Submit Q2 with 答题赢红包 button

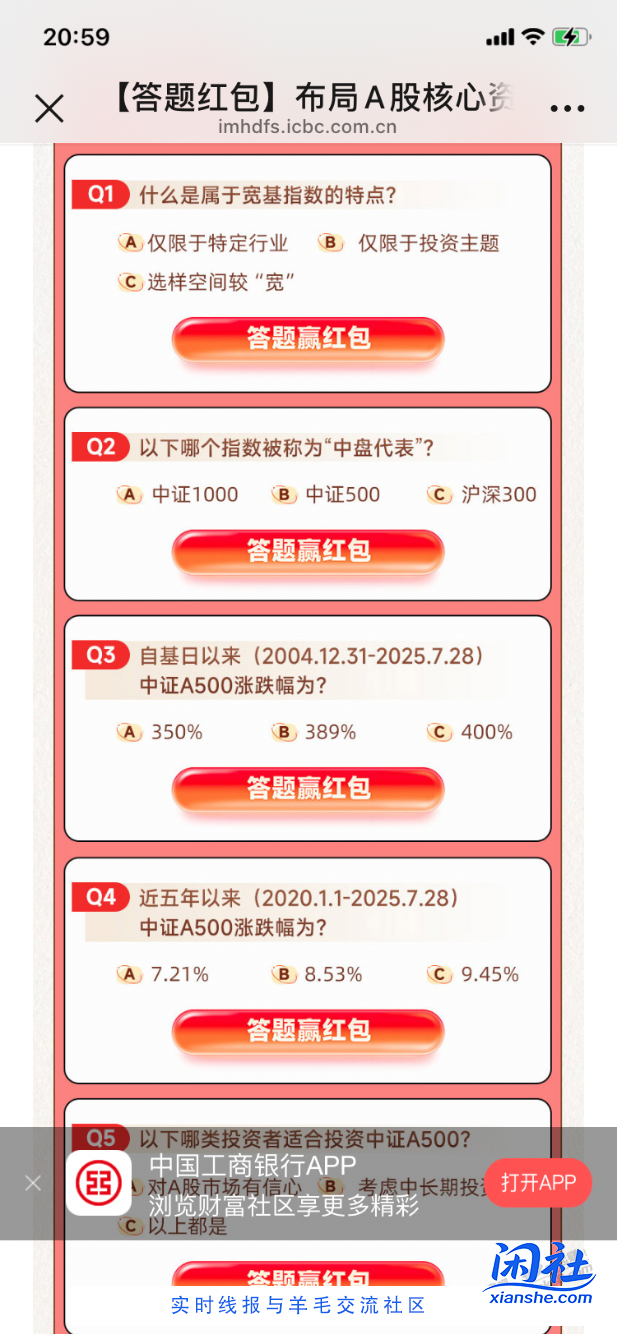(308, 551)
